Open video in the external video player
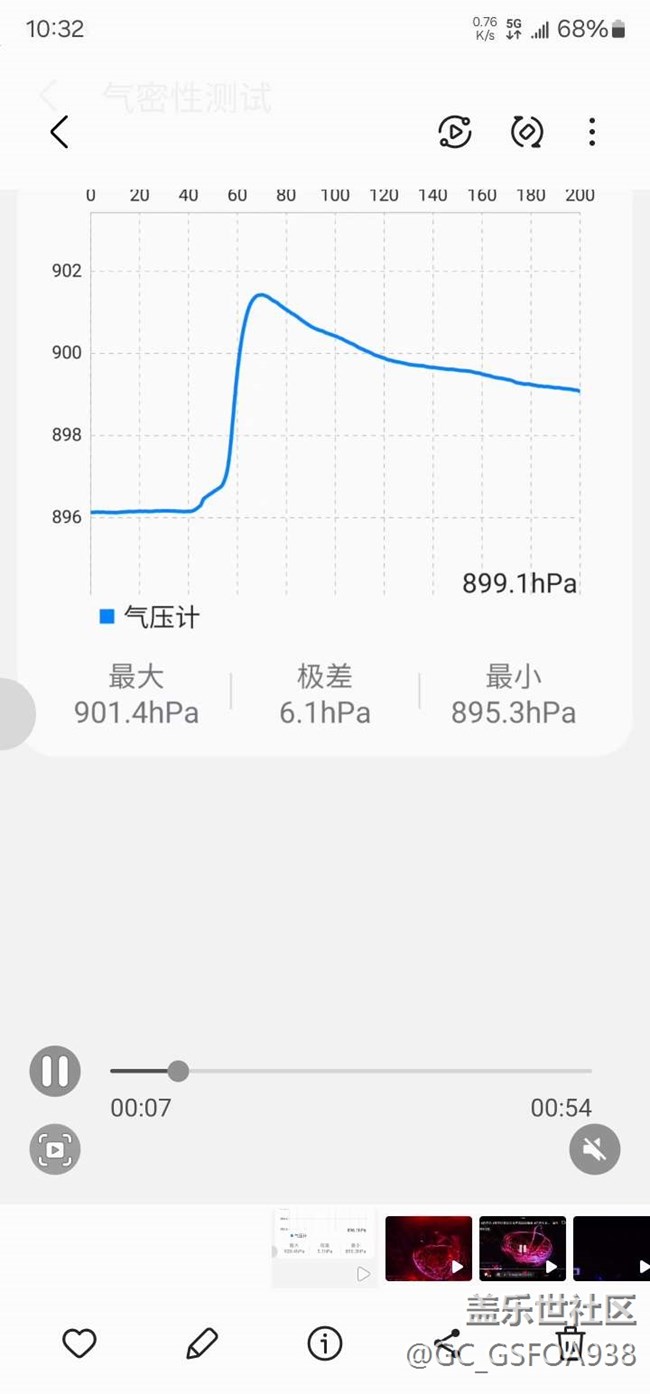650x1394 pixels. tap(455, 132)
